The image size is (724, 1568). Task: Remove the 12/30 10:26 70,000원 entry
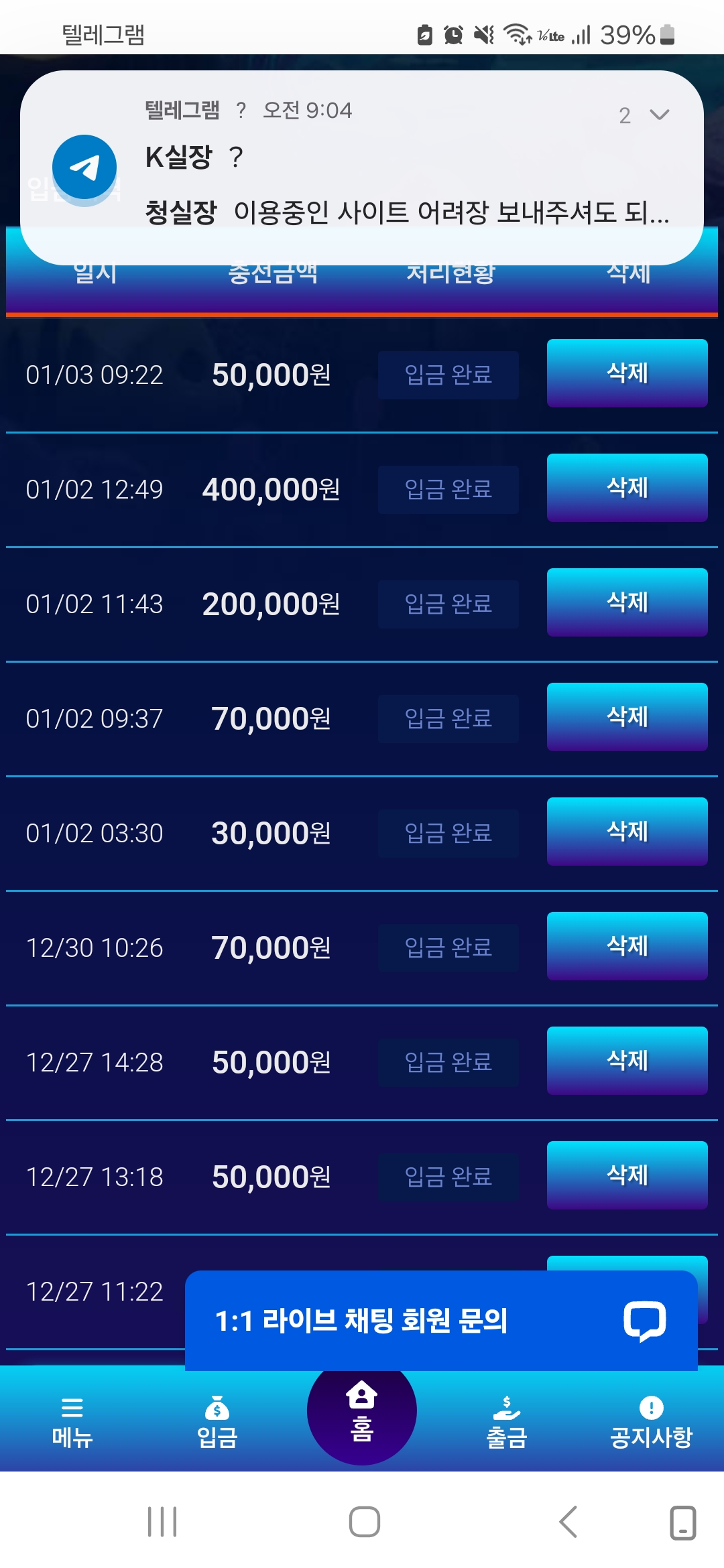(627, 946)
